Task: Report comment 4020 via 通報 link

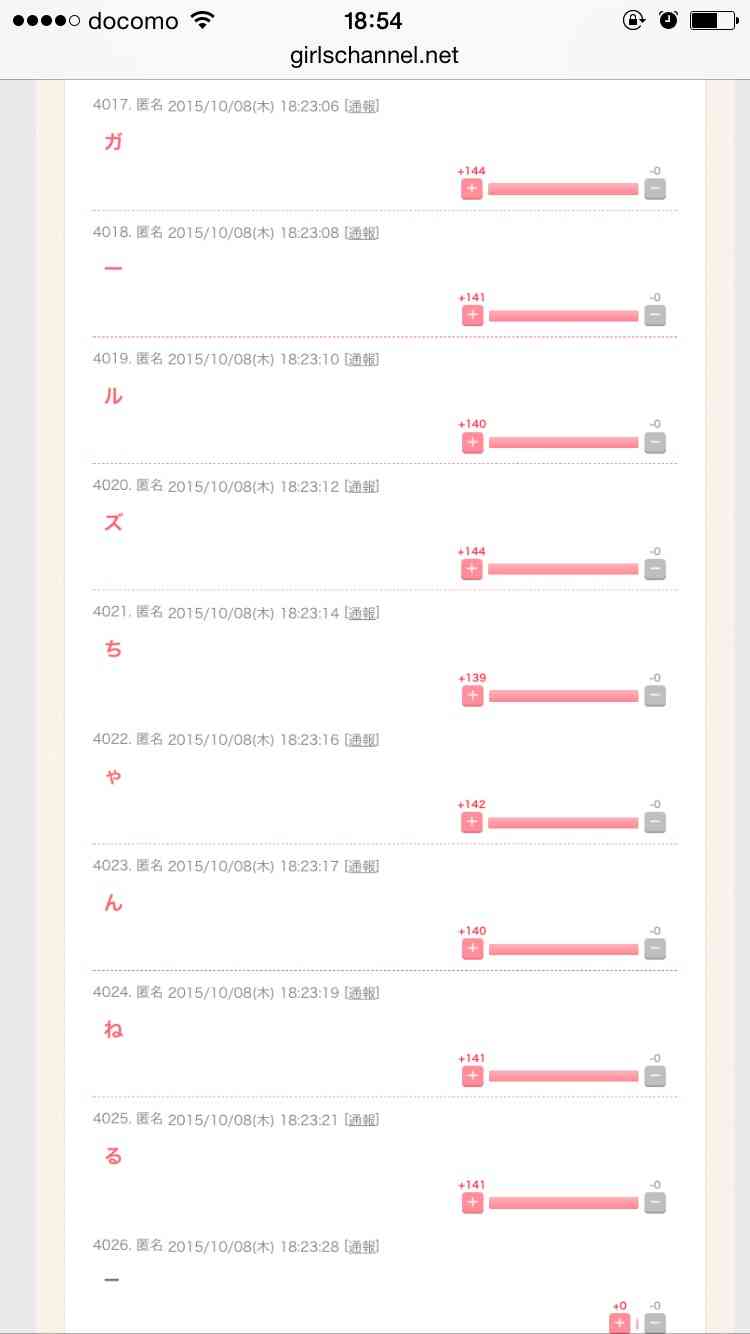Action: [x=362, y=487]
